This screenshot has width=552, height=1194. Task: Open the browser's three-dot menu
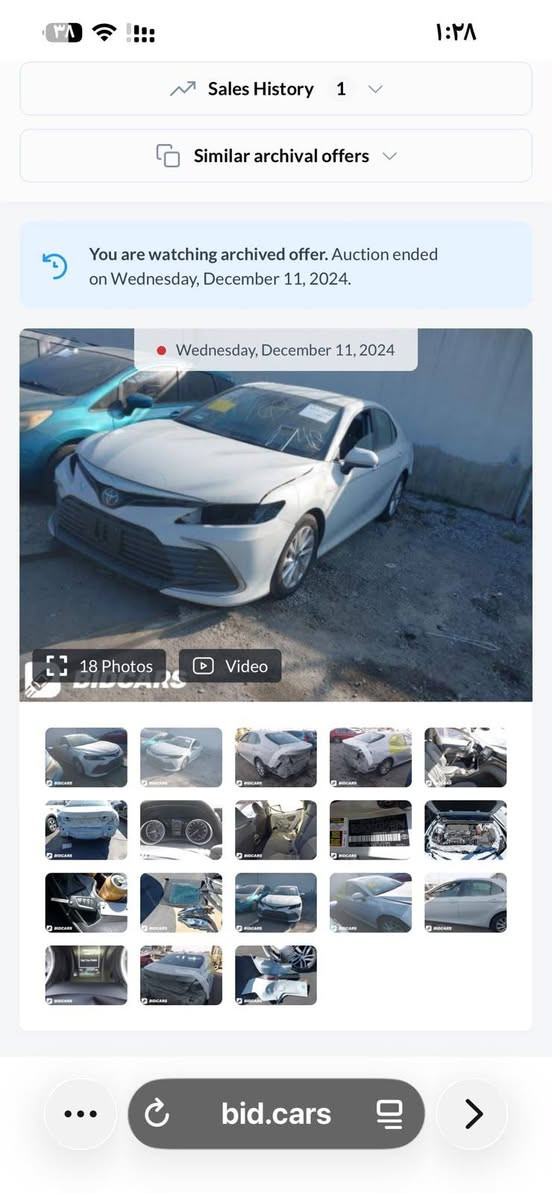[81, 1114]
